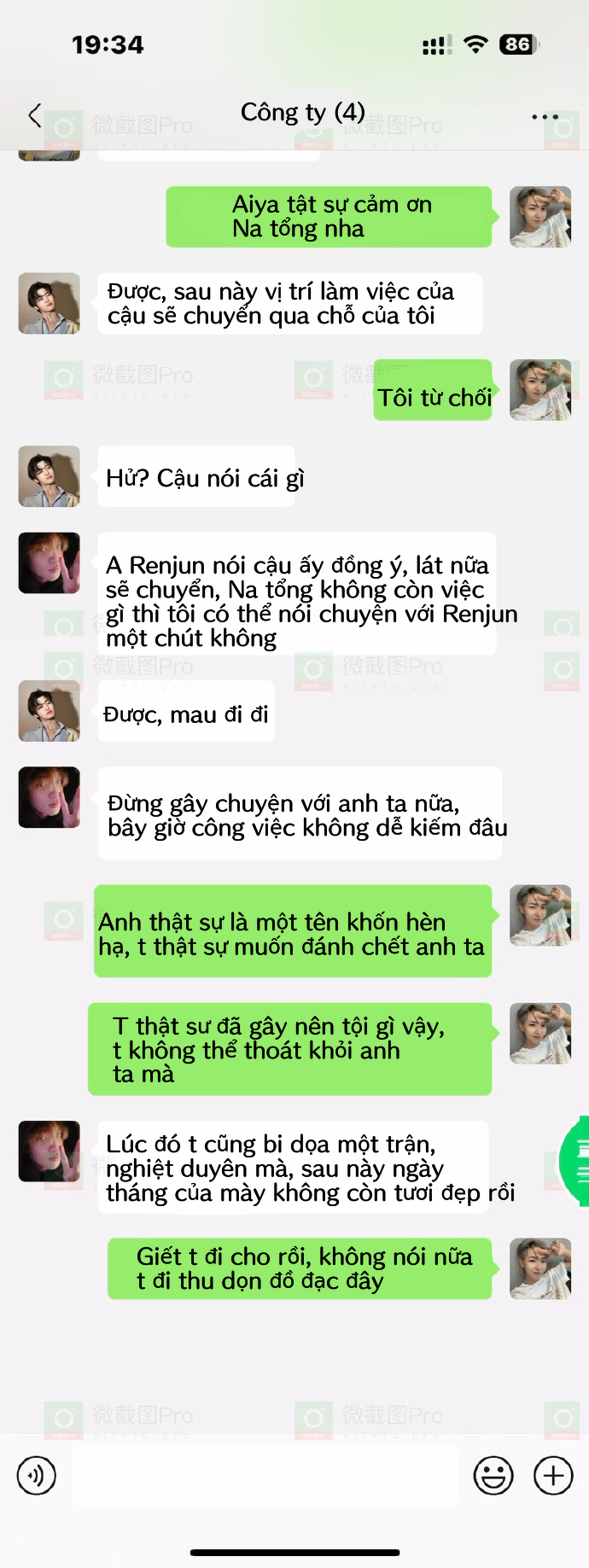View profile of sender of "Lúc đó t cũng" message
Viewport: 589px width, 1568px height.
click(50, 1151)
